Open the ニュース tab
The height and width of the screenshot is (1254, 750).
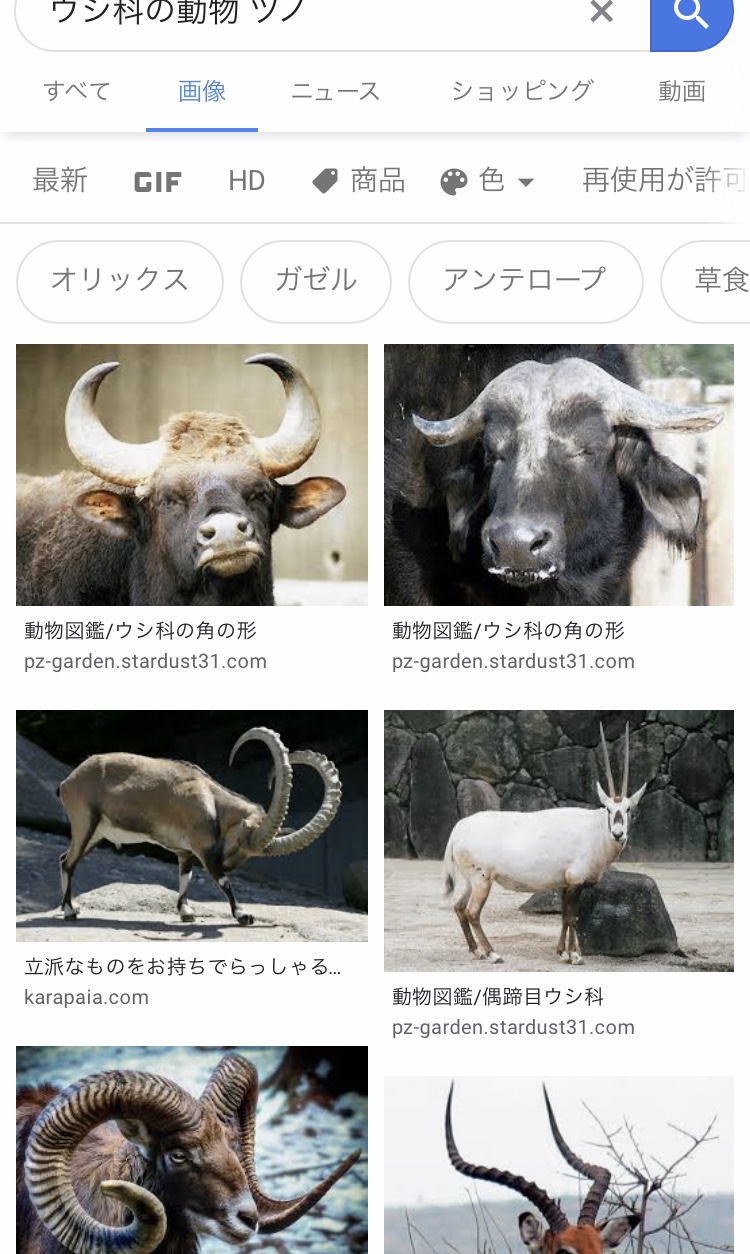(336, 92)
